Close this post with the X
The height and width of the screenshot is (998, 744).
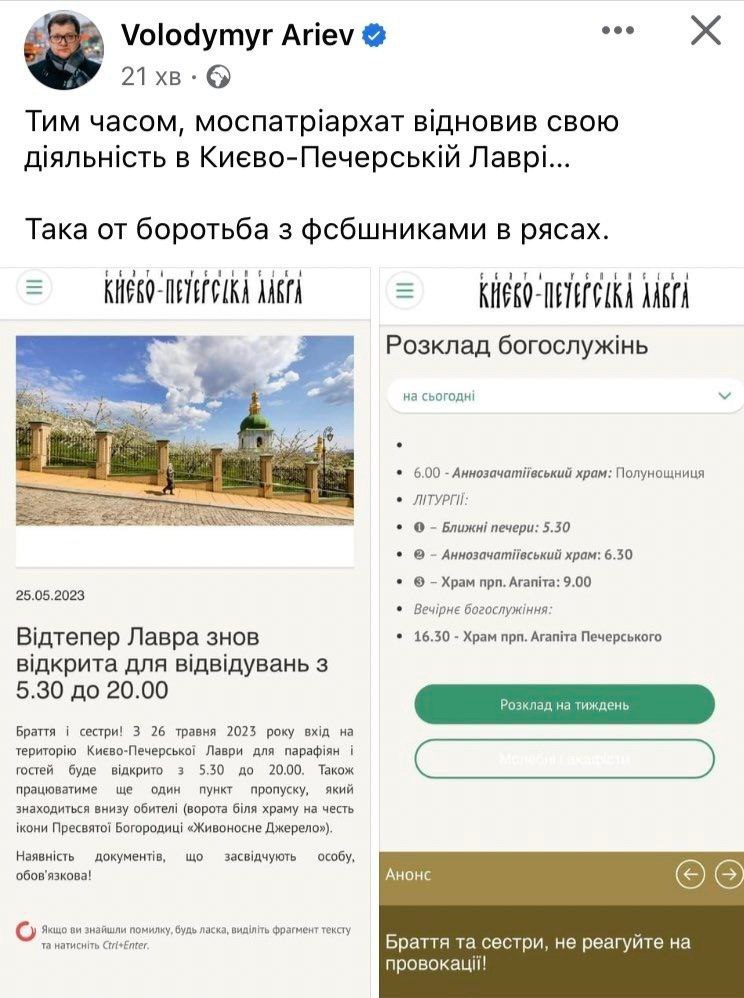point(706,31)
